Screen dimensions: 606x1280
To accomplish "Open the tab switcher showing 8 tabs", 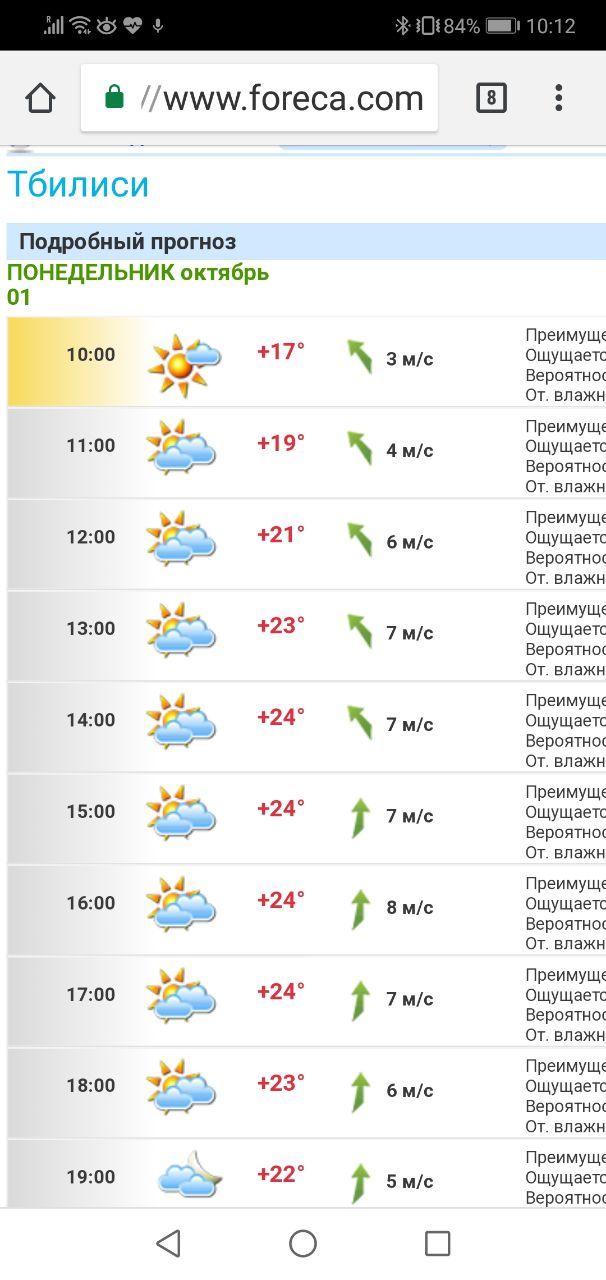I will point(490,98).
